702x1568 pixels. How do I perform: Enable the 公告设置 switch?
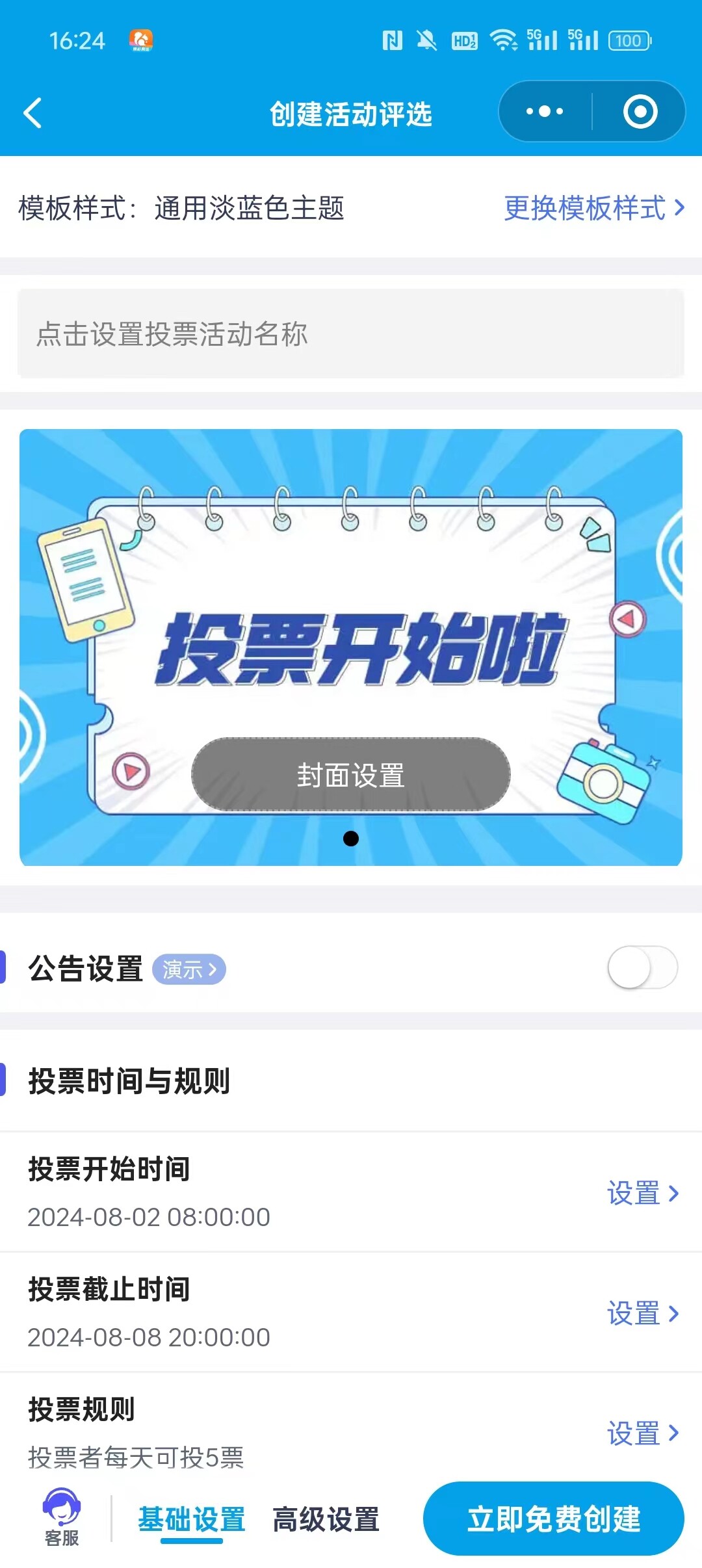click(x=642, y=968)
